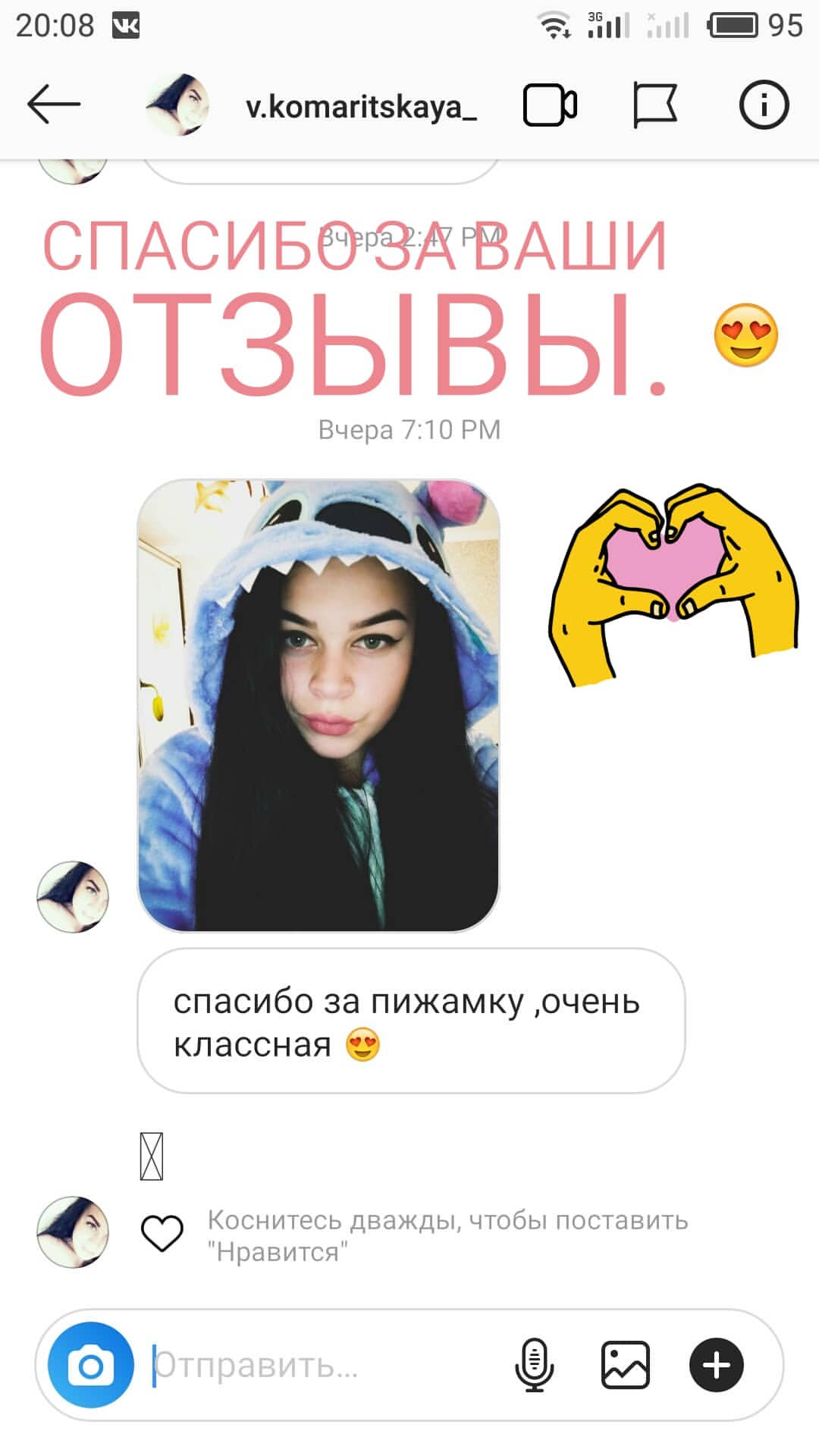Record a voice message
The image size is (819, 1456).
(535, 1366)
